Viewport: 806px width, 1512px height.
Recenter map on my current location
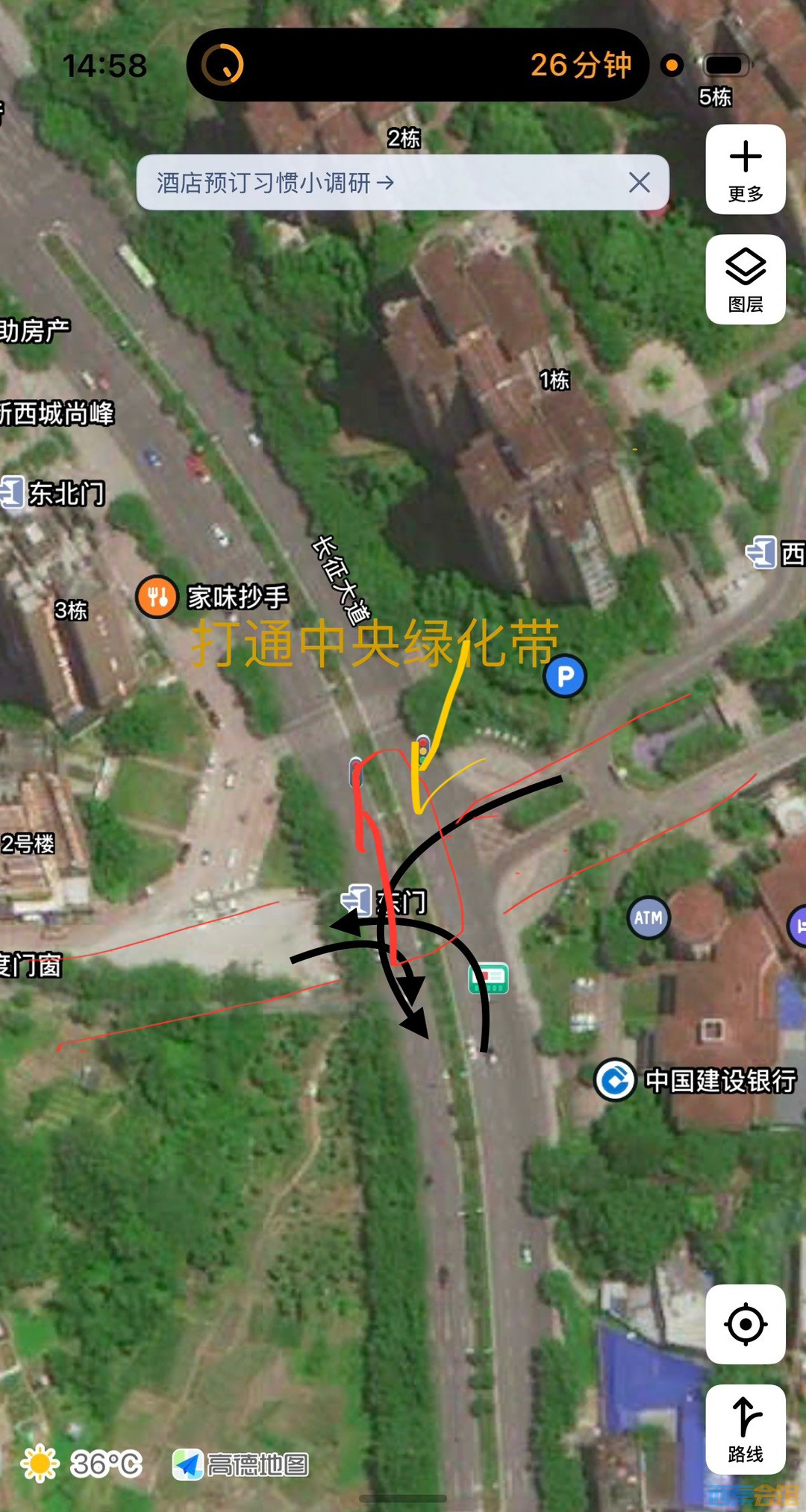pos(745,1325)
